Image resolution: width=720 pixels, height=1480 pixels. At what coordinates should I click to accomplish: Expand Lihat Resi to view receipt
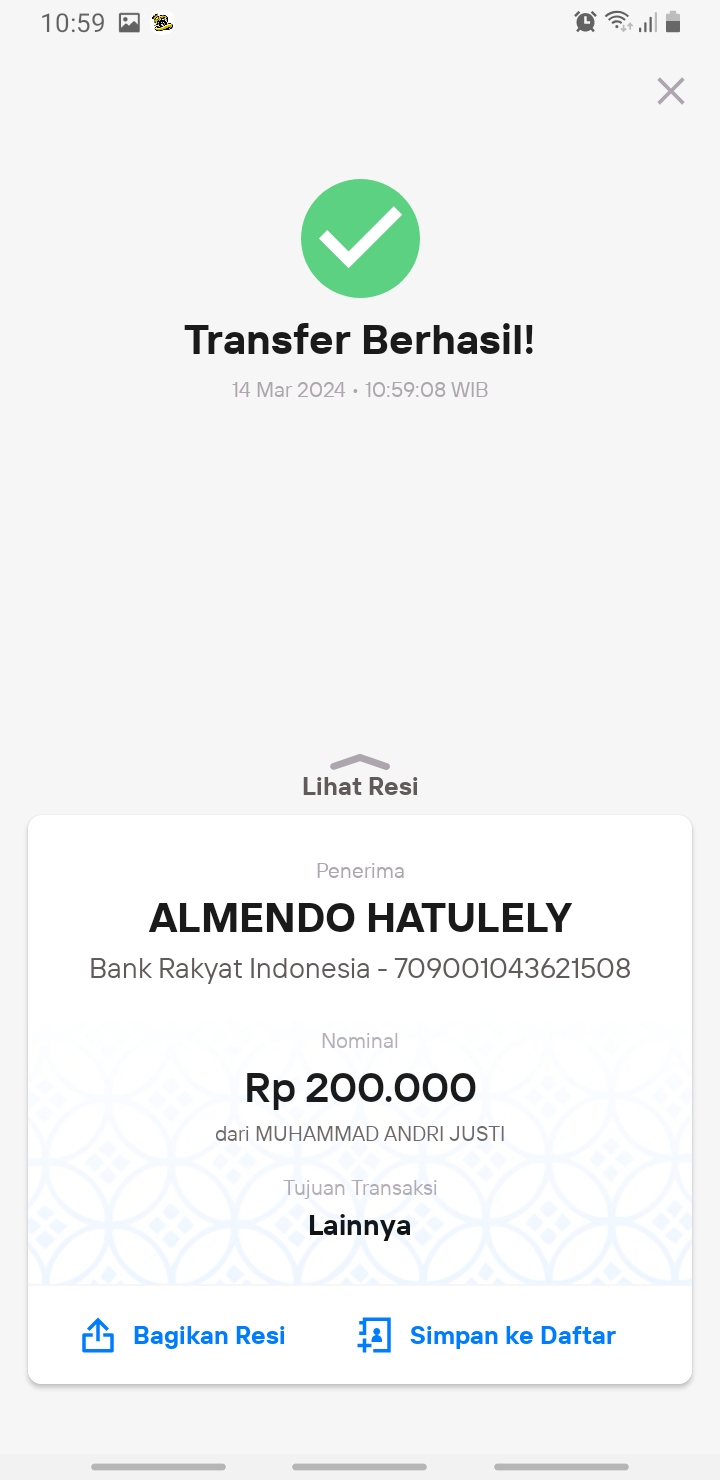[360, 777]
